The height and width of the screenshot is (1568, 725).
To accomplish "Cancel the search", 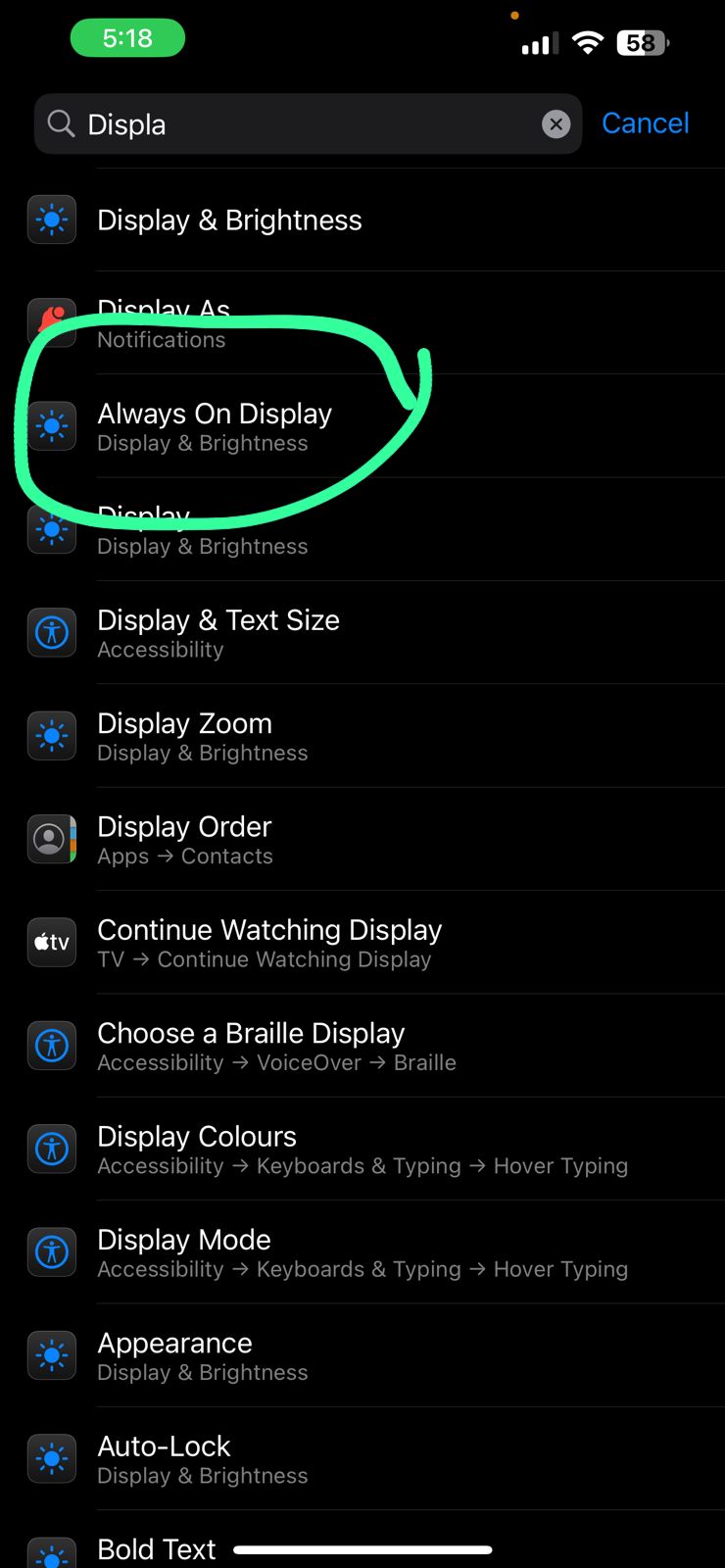I will point(645,123).
